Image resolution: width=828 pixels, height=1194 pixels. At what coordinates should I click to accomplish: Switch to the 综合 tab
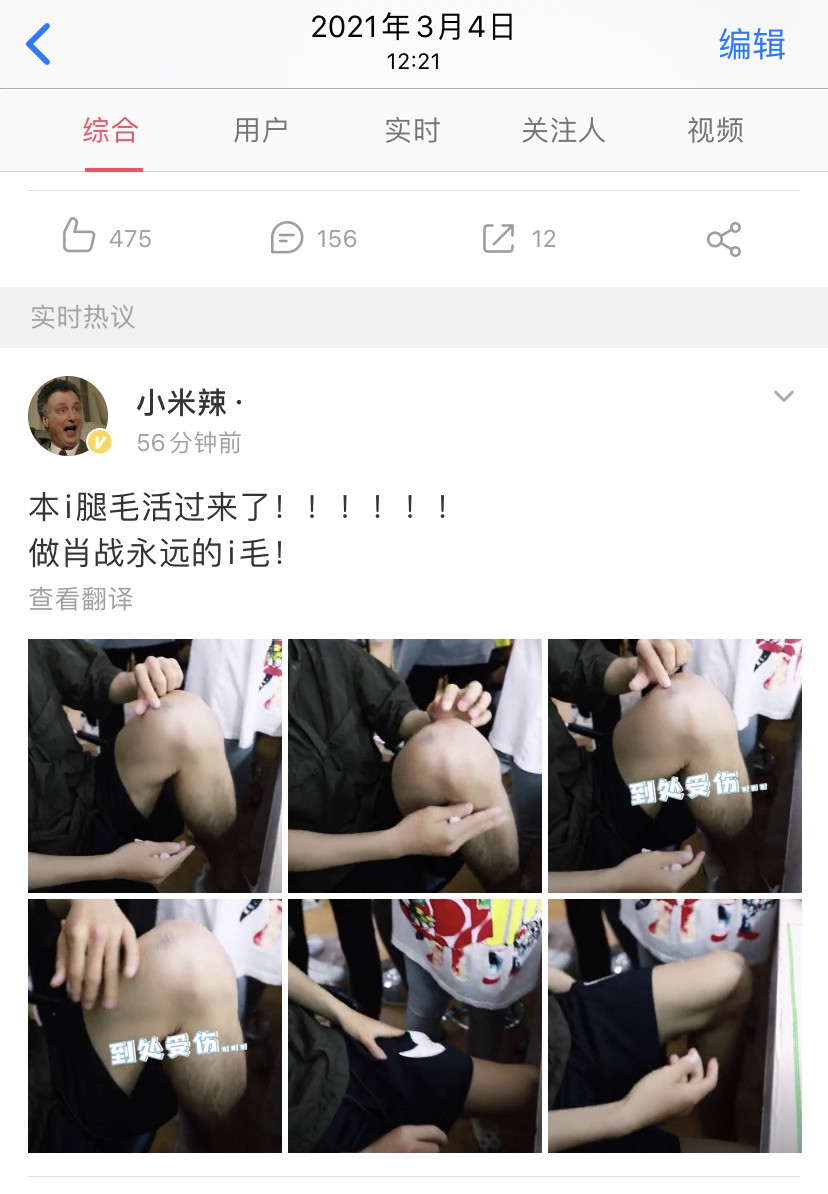111,130
